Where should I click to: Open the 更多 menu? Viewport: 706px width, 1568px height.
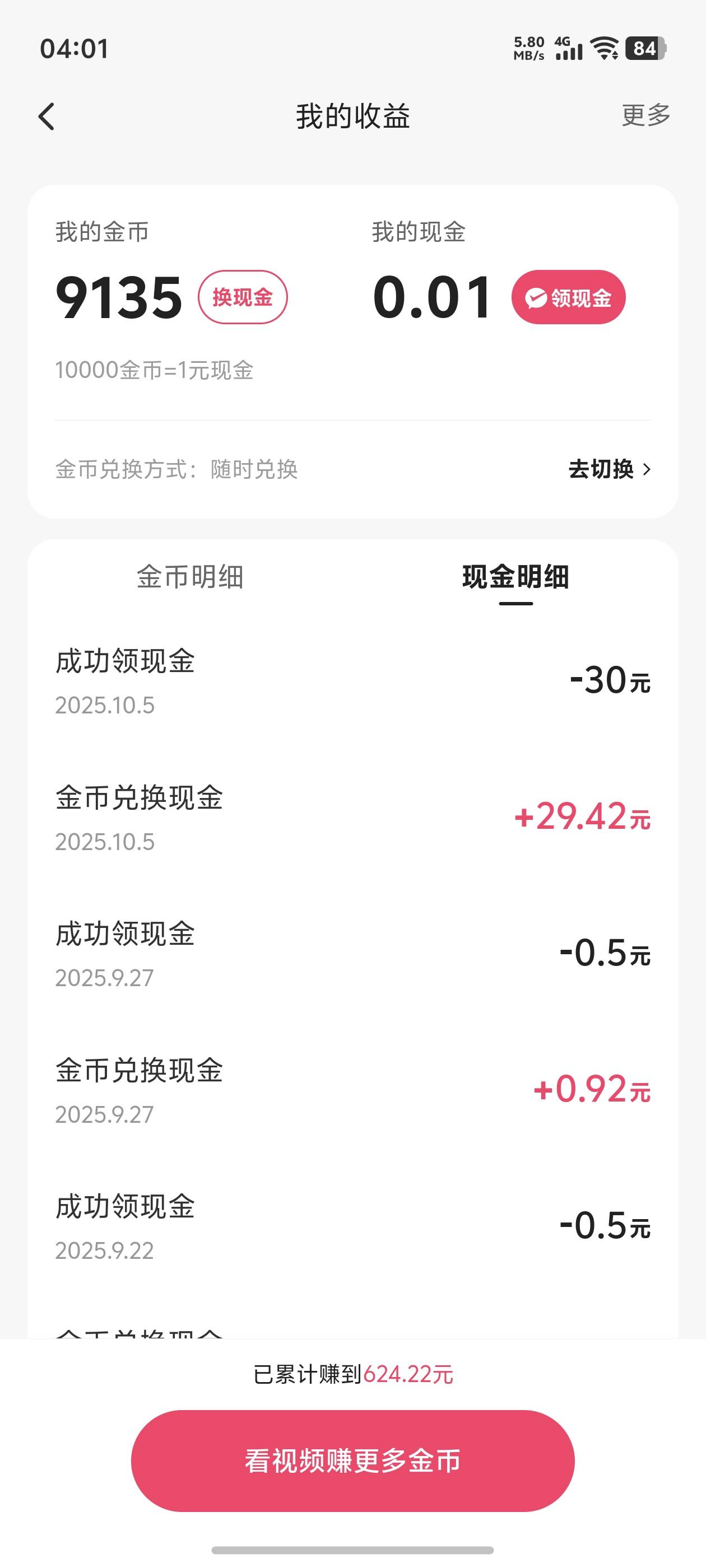(x=645, y=115)
